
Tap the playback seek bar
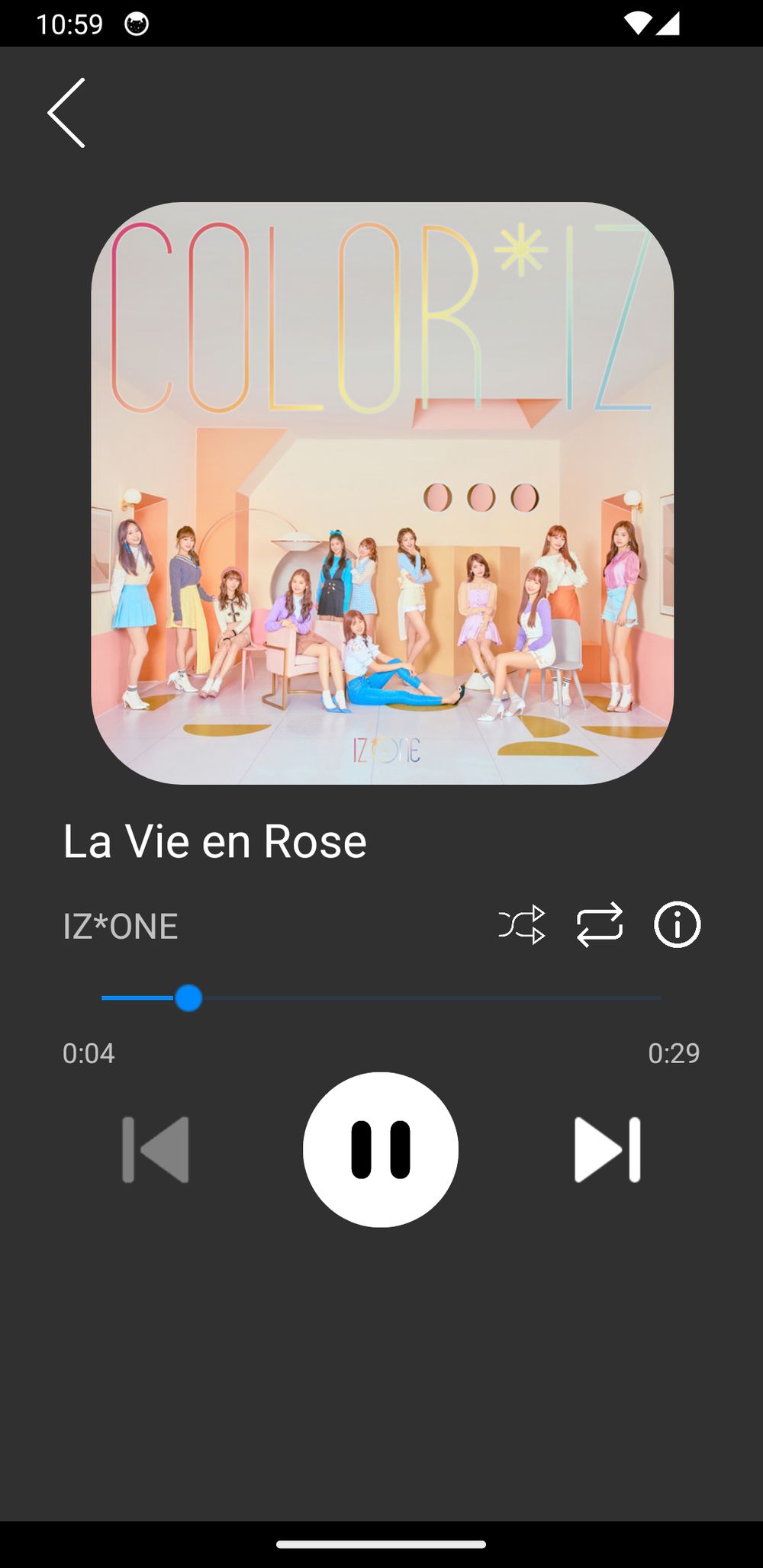(381, 998)
